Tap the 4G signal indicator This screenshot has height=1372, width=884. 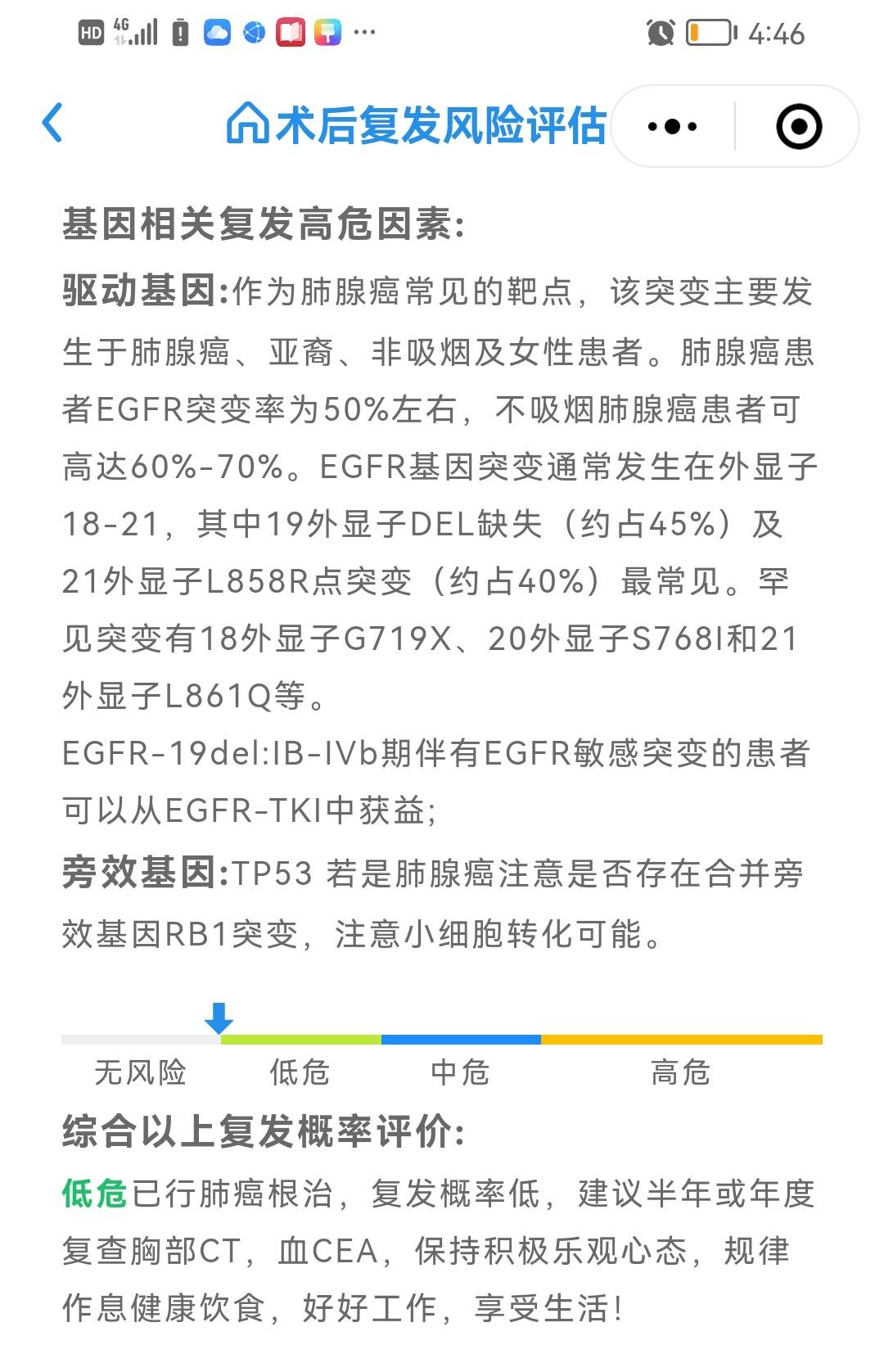click(138, 31)
